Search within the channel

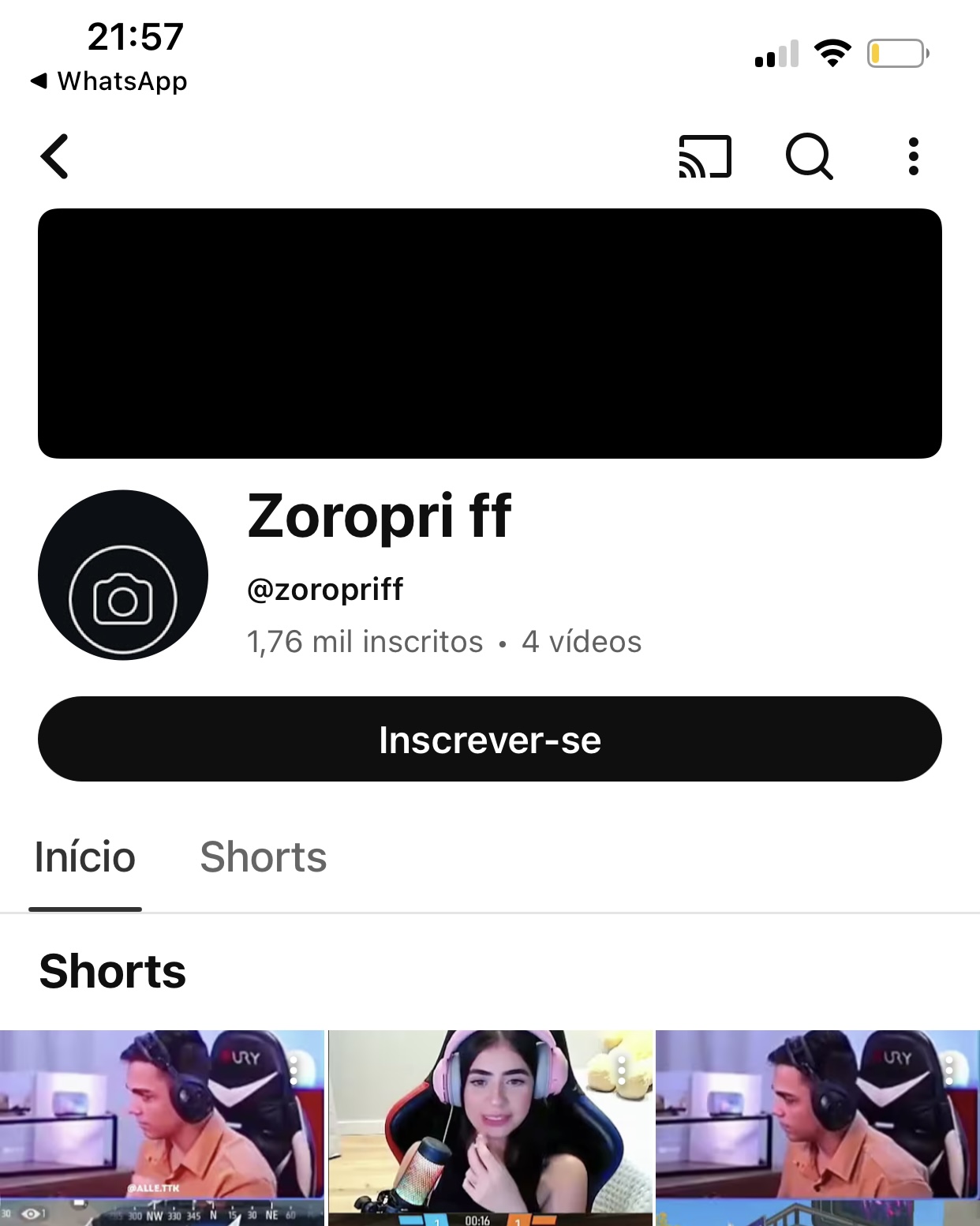(809, 156)
